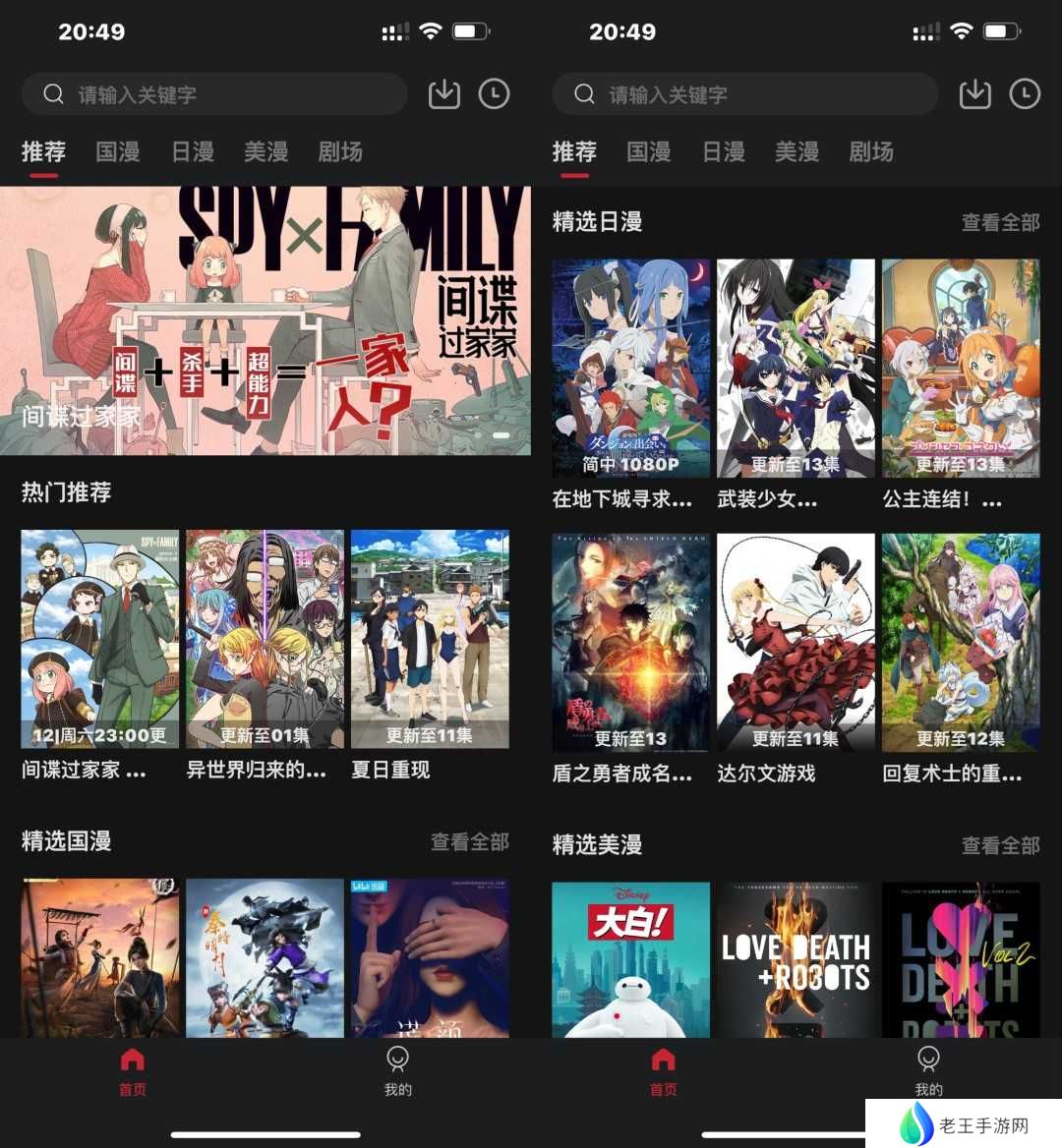Select the 剧场 tab

(x=339, y=152)
